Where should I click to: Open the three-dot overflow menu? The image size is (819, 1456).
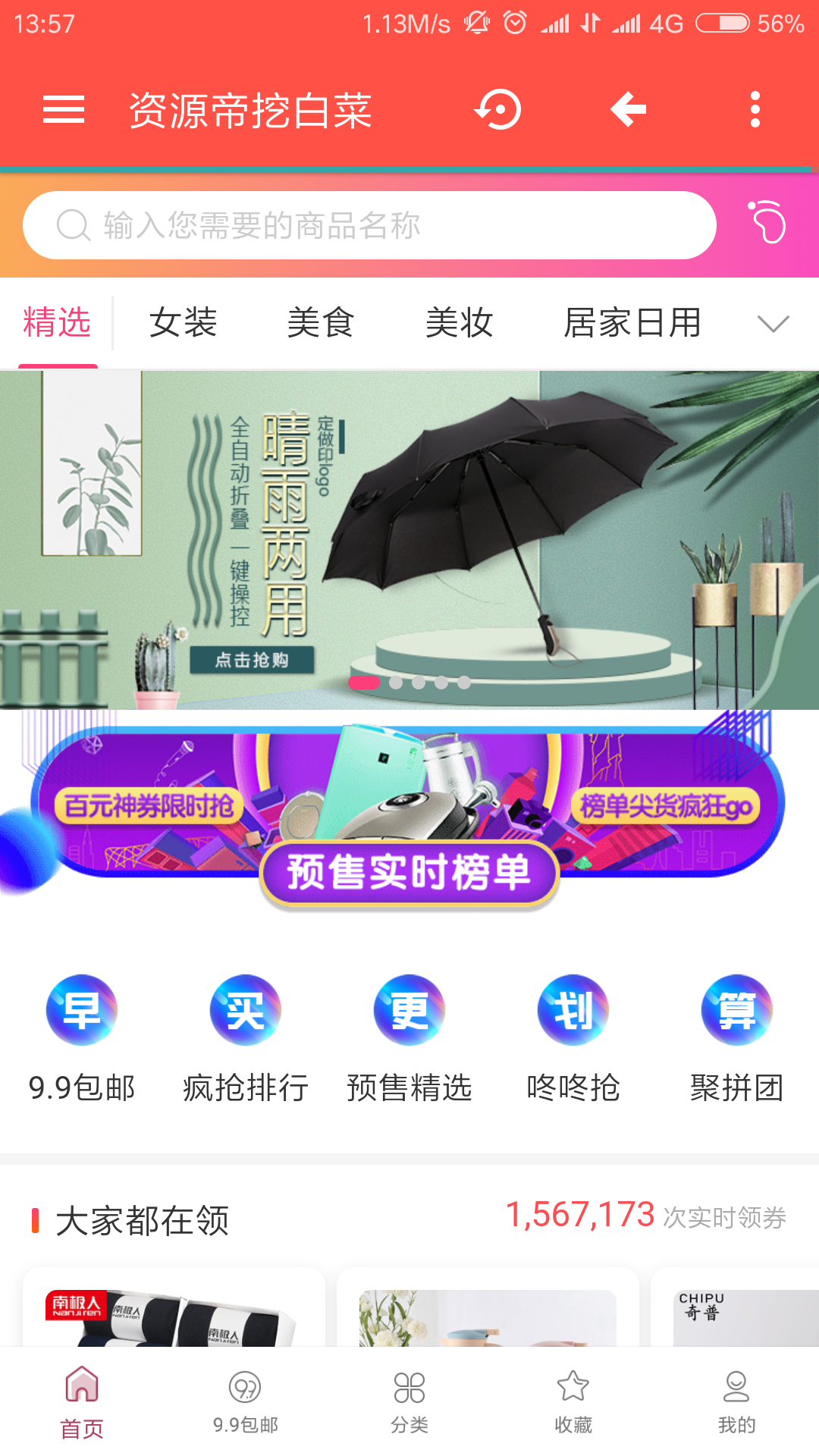755,110
